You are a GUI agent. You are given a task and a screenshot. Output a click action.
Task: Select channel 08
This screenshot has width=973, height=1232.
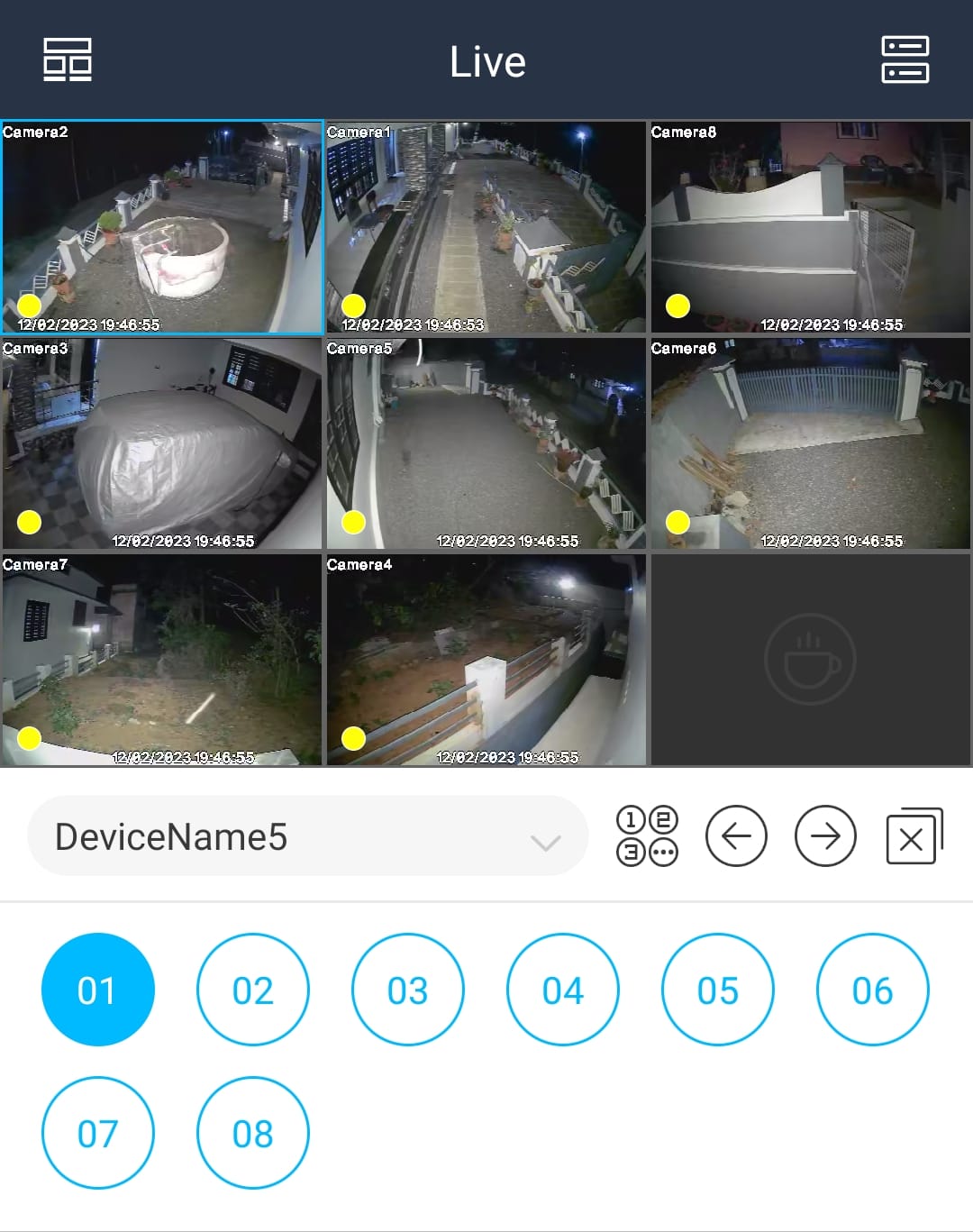click(x=252, y=1133)
